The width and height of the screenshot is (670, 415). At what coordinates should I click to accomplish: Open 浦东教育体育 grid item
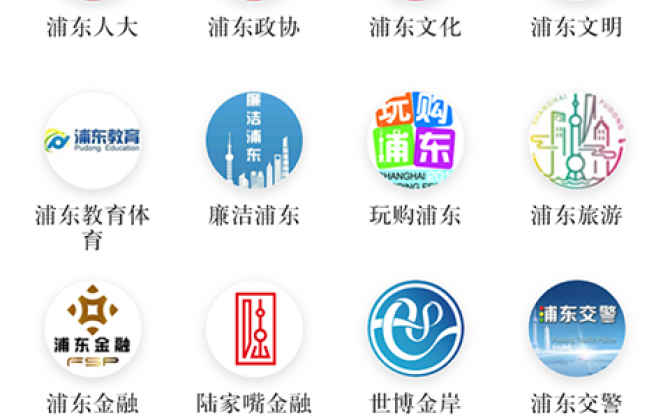[92, 141]
